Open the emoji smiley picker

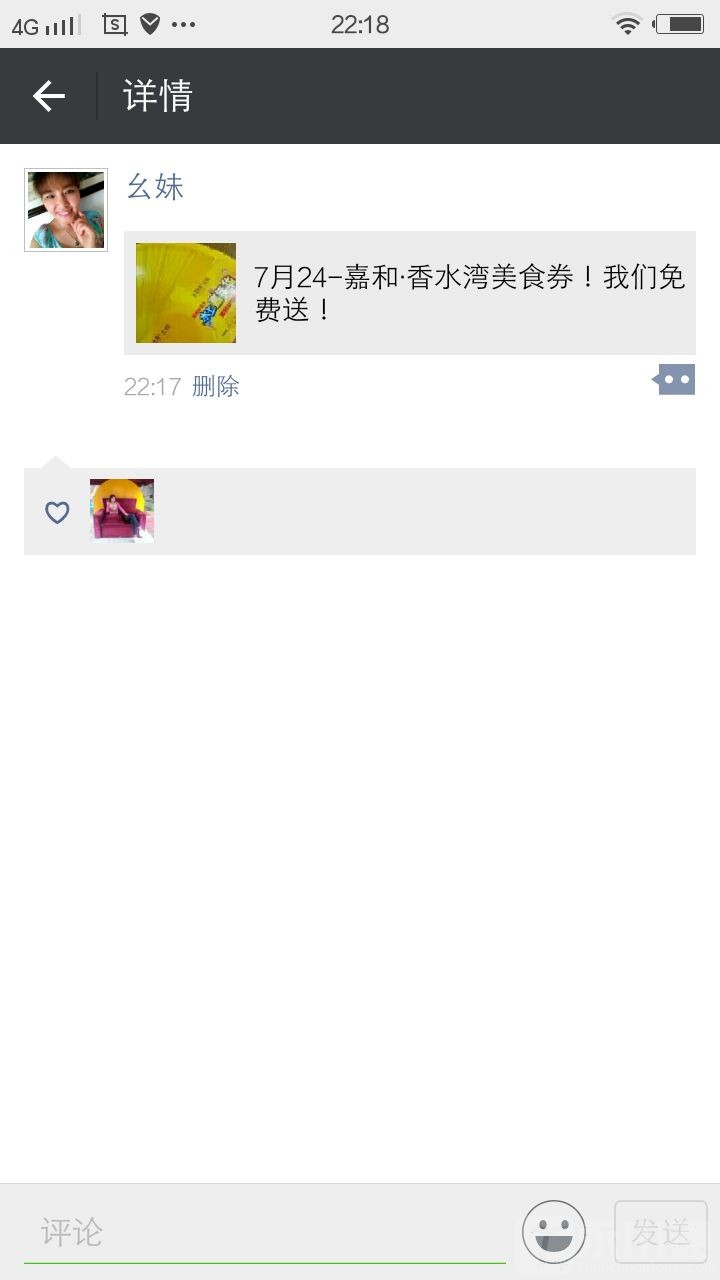click(x=553, y=1232)
